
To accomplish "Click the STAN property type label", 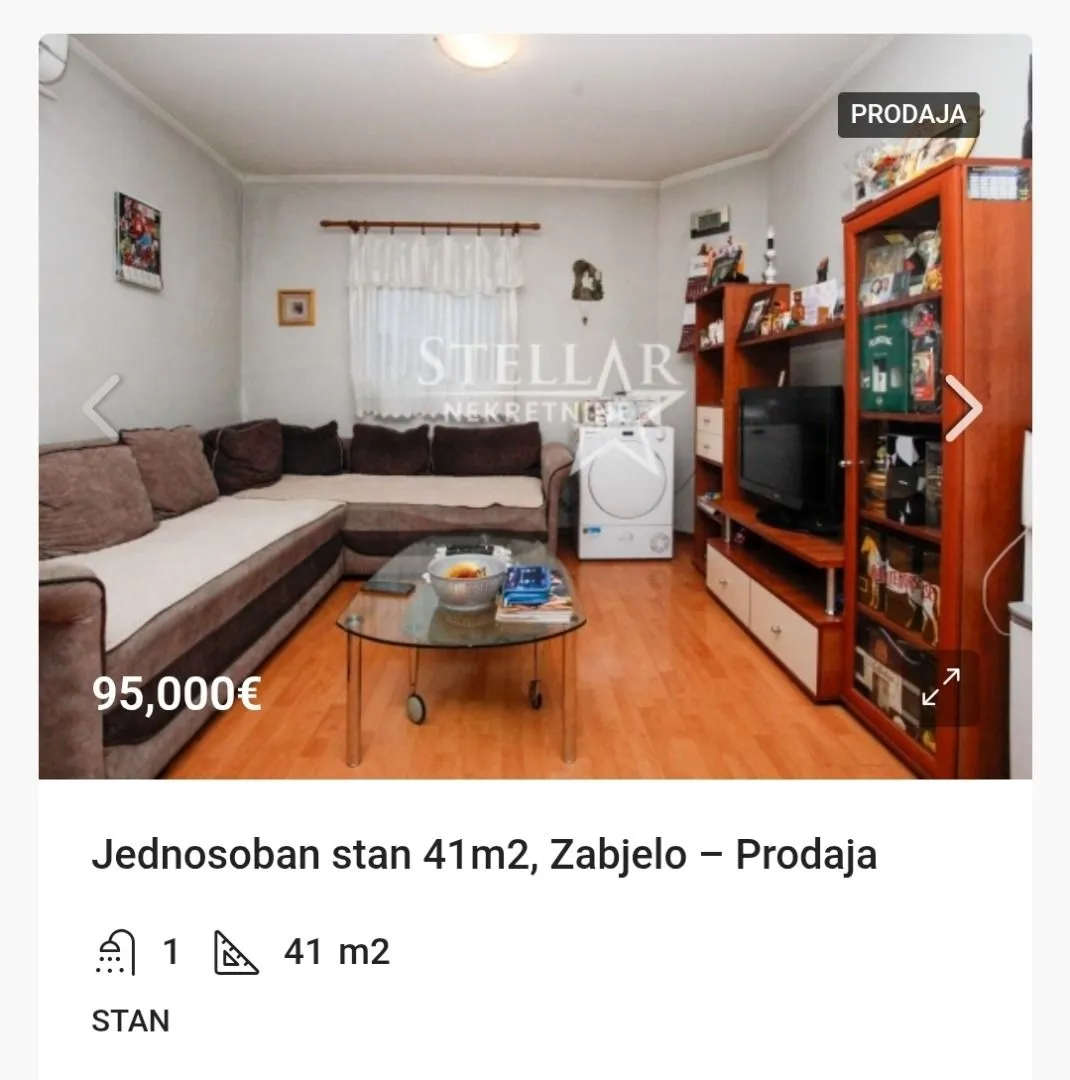I will point(129,1022).
